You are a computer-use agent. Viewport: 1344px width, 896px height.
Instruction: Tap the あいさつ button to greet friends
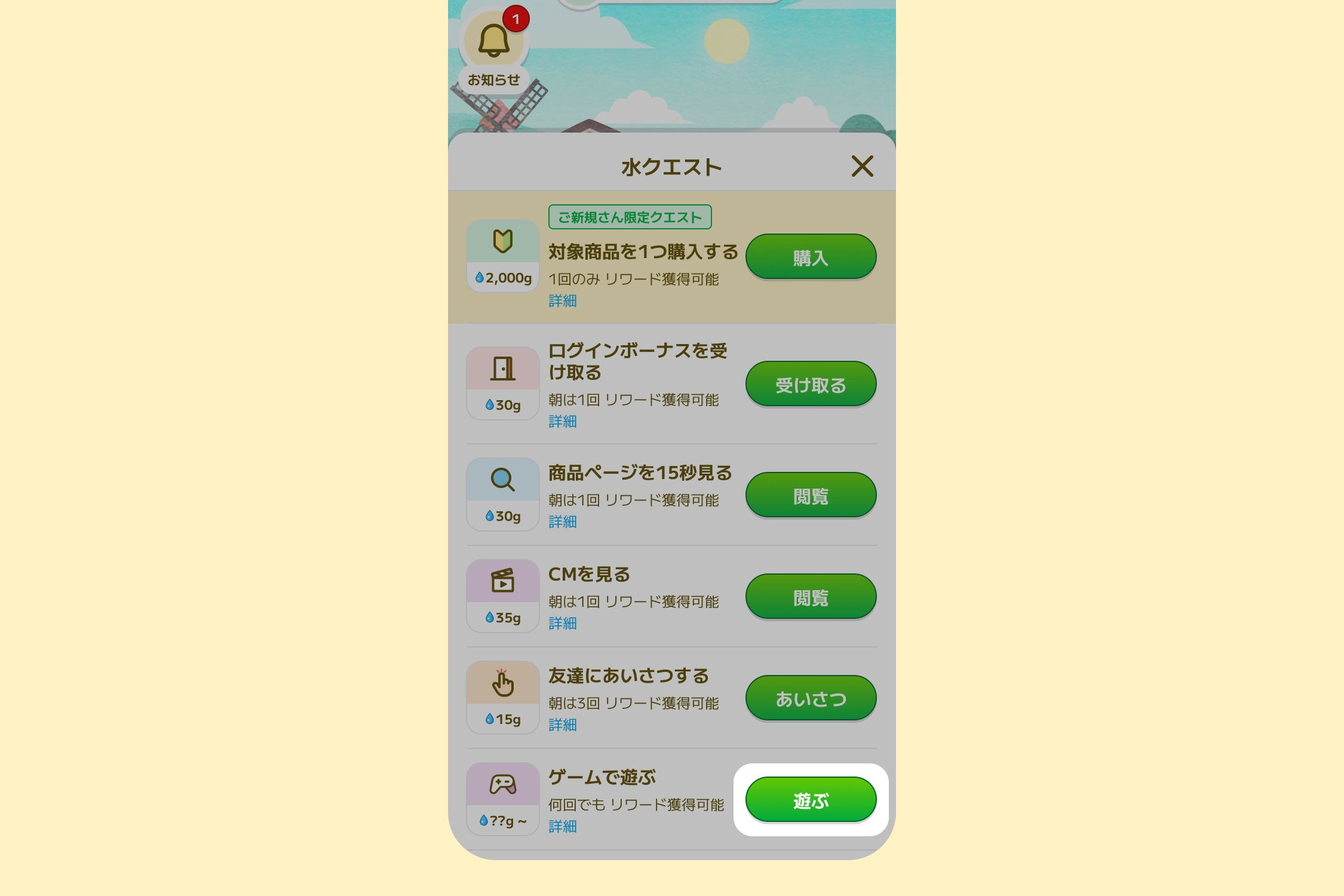(811, 698)
